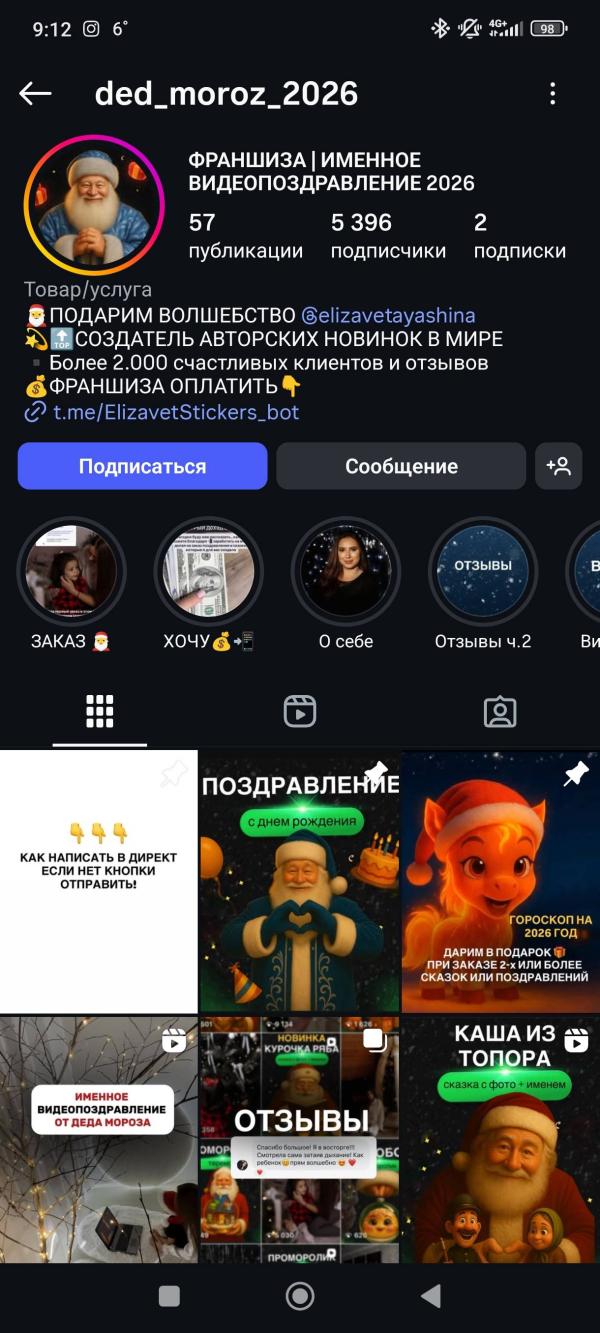Switch to the Reels tab
600x1333 pixels.
tap(300, 711)
